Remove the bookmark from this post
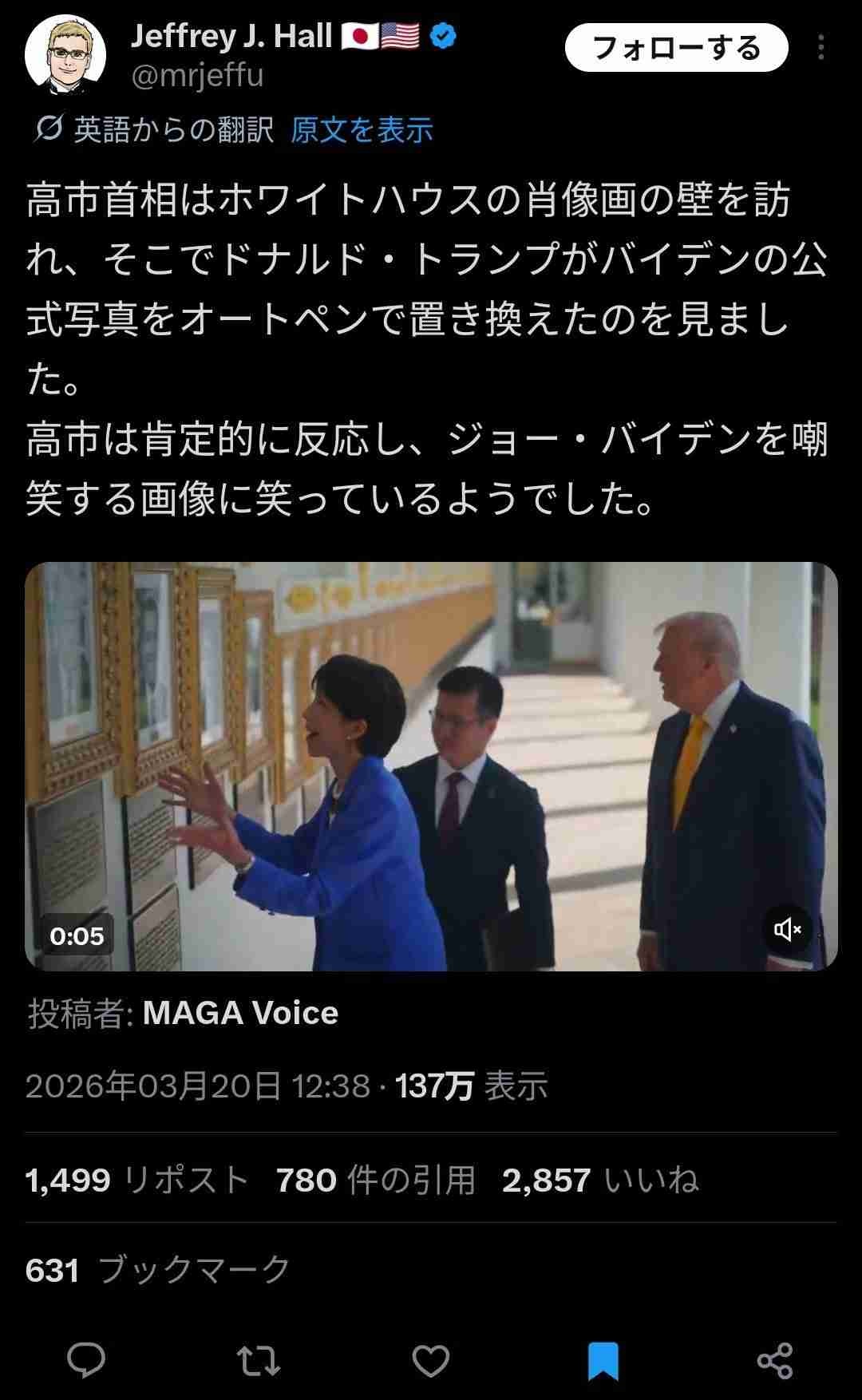This screenshot has width=862, height=1400. [x=603, y=1360]
